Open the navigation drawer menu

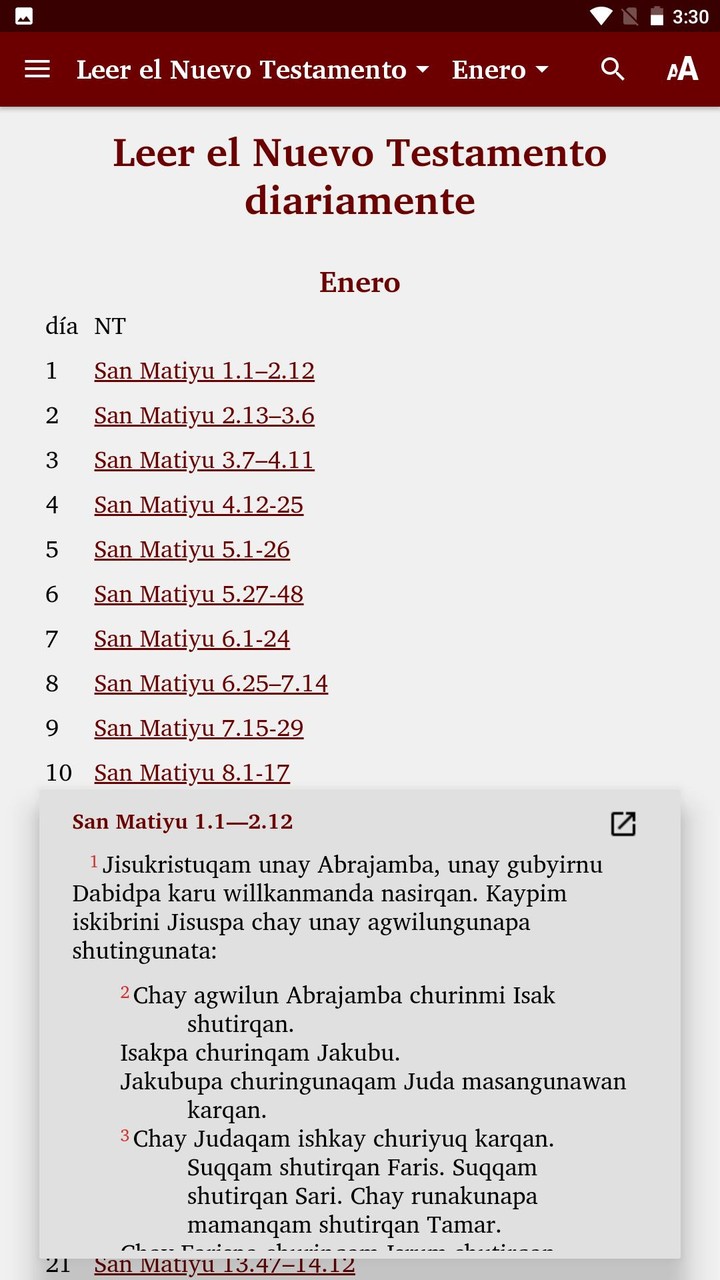pyautogui.click(x=37, y=69)
